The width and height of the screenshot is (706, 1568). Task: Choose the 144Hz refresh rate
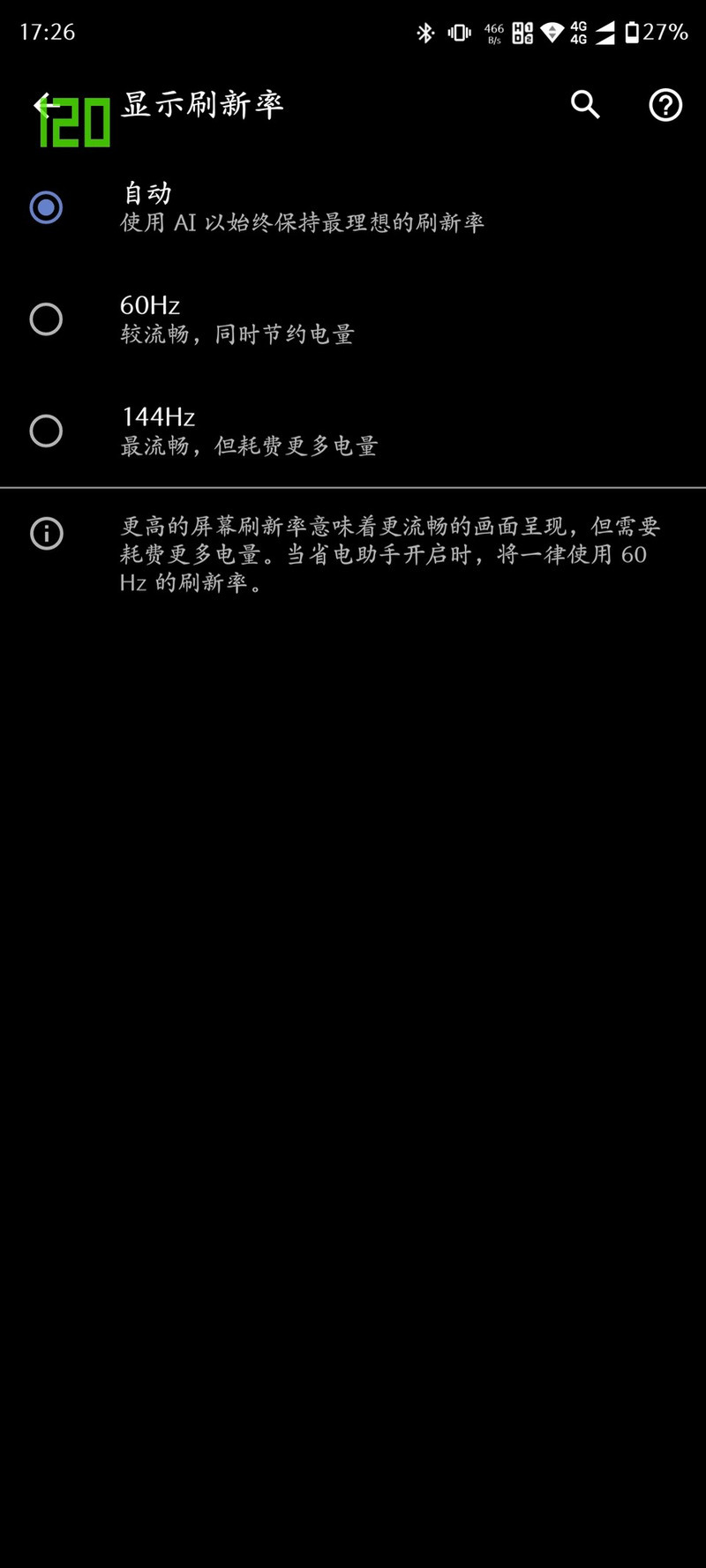click(x=46, y=431)
